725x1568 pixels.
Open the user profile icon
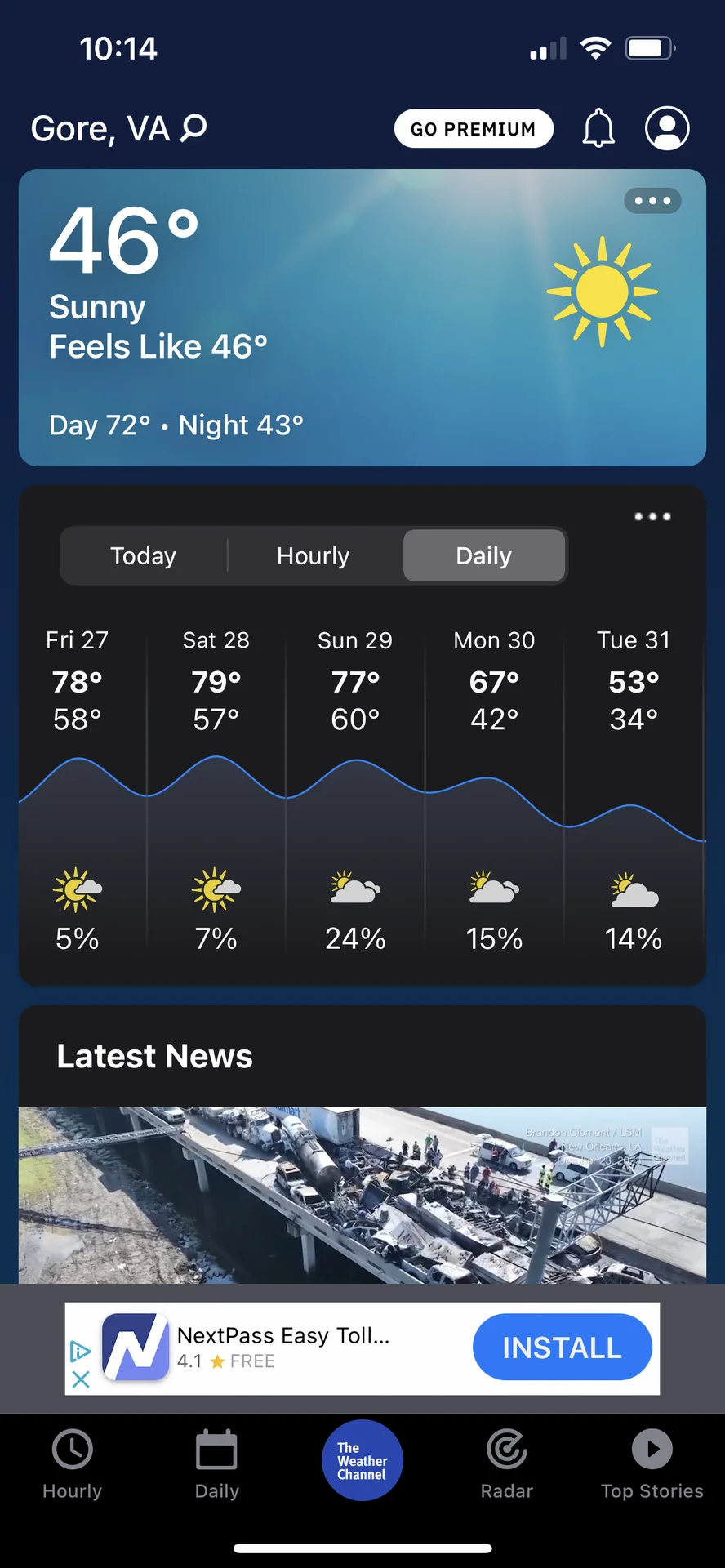click(x=667, y=128)
